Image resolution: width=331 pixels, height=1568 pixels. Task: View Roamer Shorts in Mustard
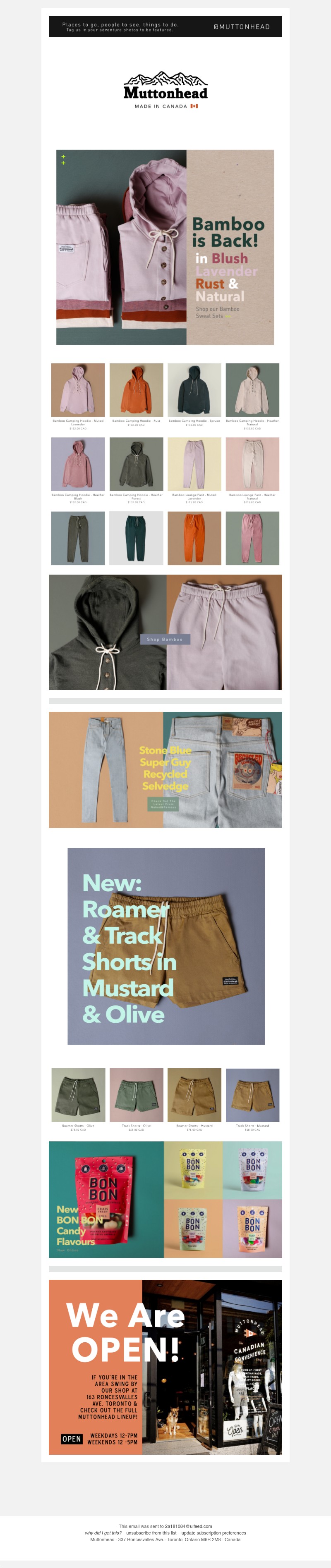click(x=194, y=1095)
